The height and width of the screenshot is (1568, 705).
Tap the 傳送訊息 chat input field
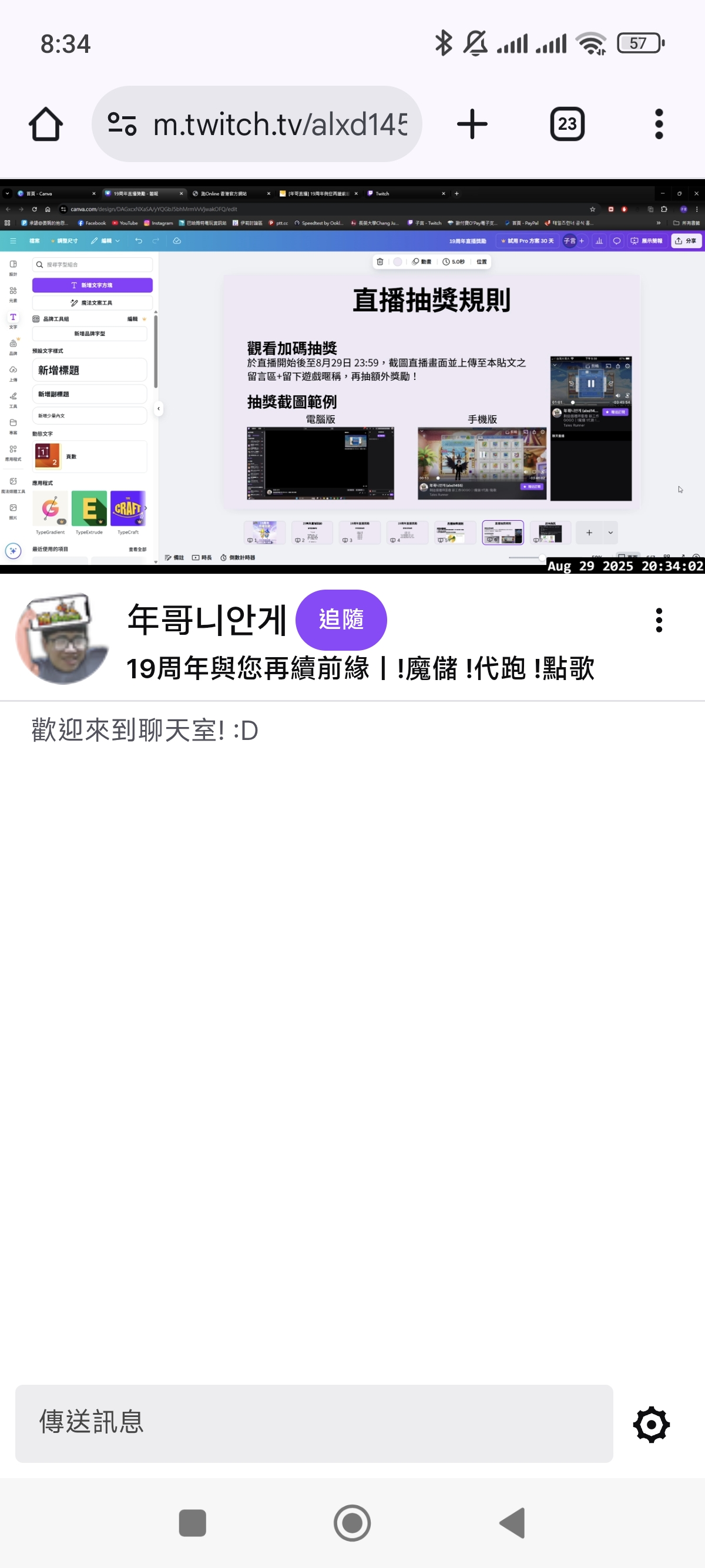pyautogui.click(x=314, y=1423)
